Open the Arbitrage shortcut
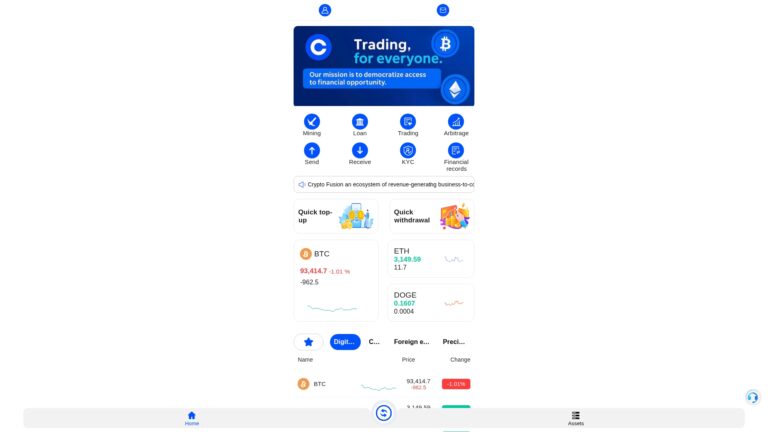This screenshot has width=768, height=432. pos(456,122)
